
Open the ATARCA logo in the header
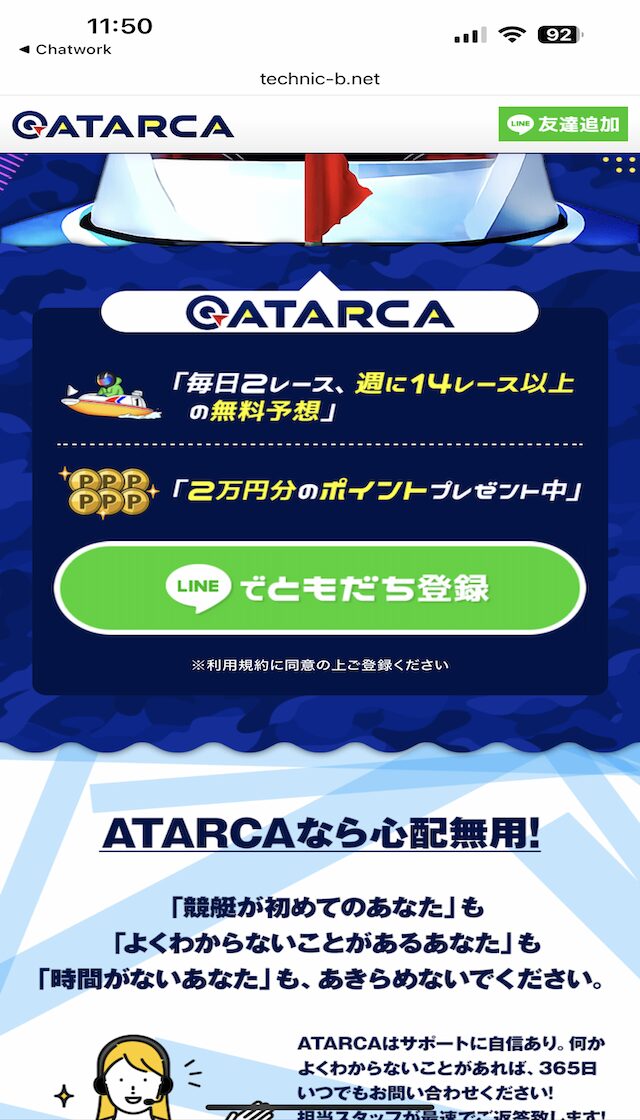(123, 126)
